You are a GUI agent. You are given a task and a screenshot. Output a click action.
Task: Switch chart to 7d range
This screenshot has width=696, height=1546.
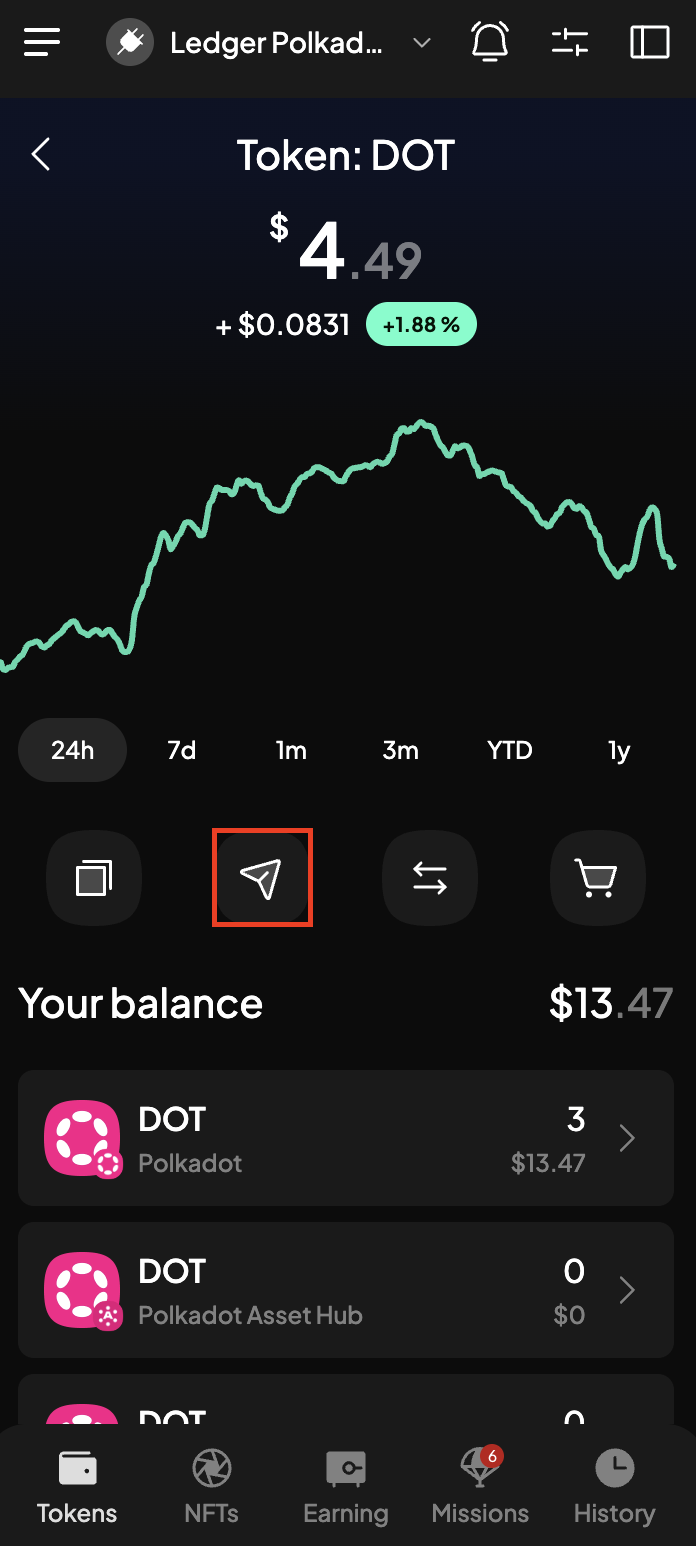(x=181, y=750)
